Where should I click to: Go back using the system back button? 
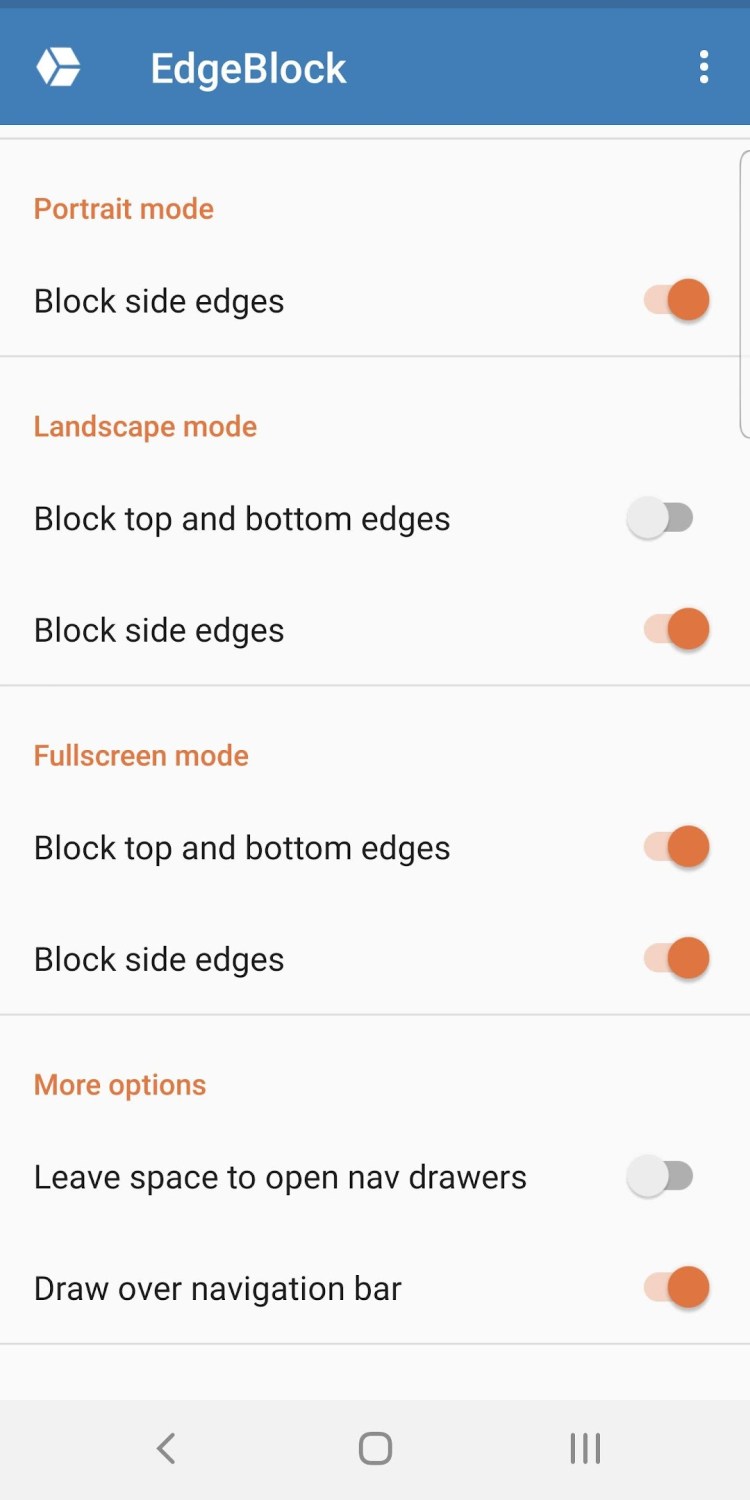coord(166,1448)
